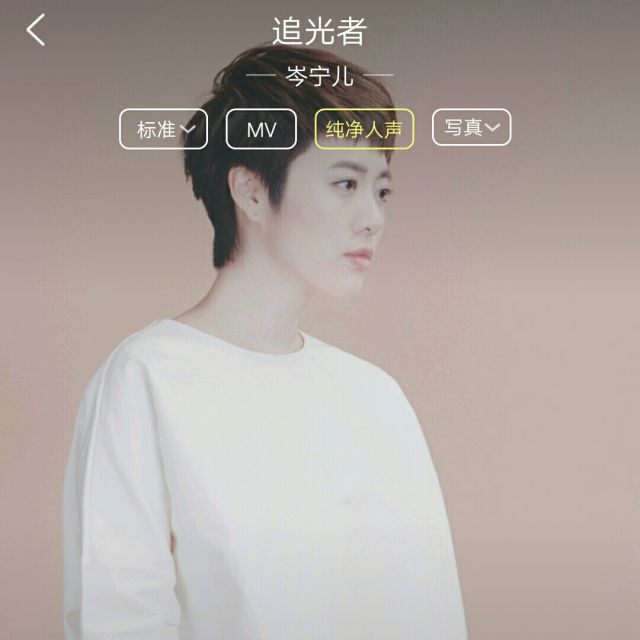Viewport: 640px width, 640px height.
Task: Open the 写真 dropdown
Action: coord(471,128)
